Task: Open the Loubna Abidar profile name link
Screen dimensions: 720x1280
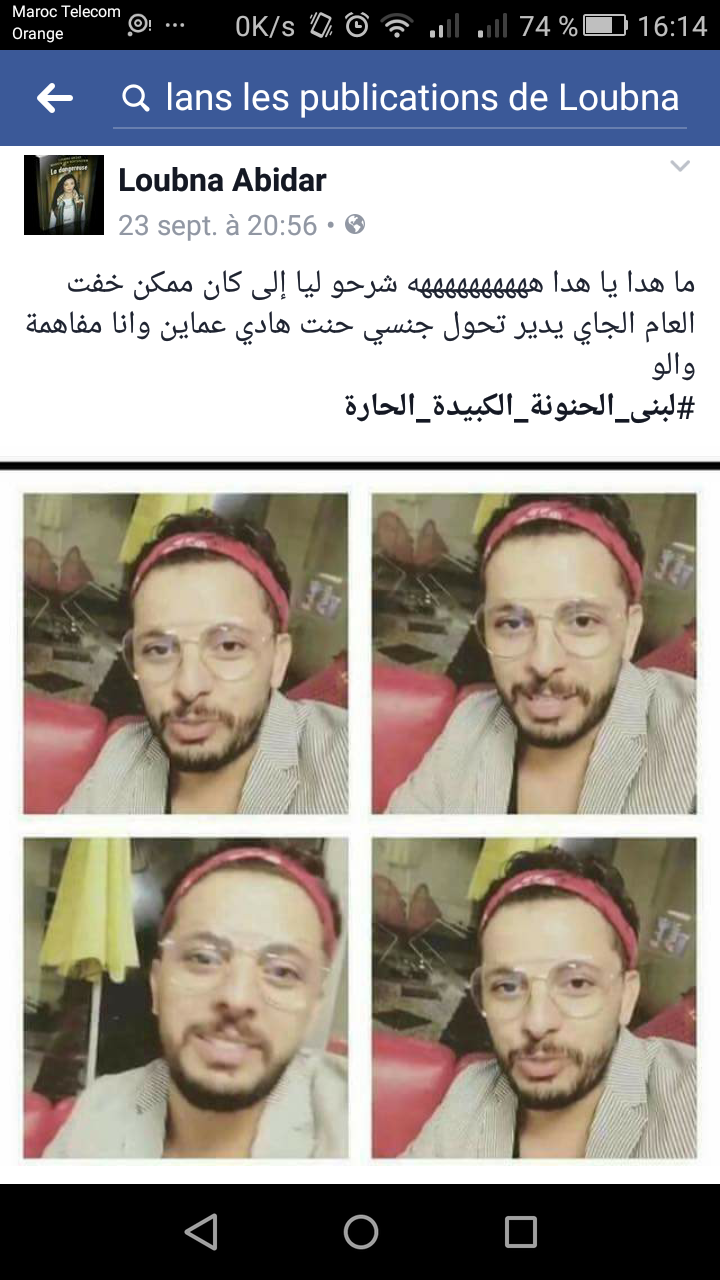Action: [x=222, y=181]
